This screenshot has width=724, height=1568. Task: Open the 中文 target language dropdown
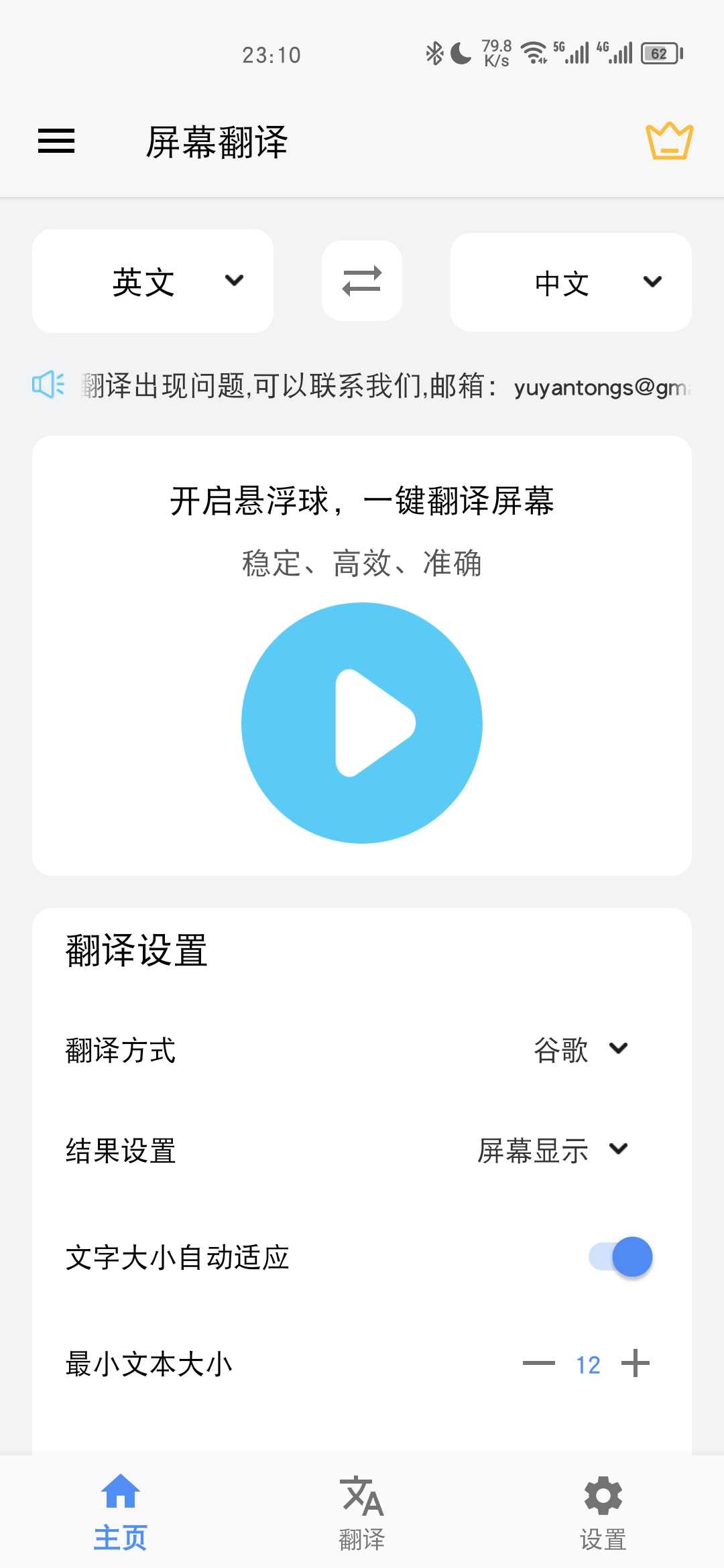570,281
